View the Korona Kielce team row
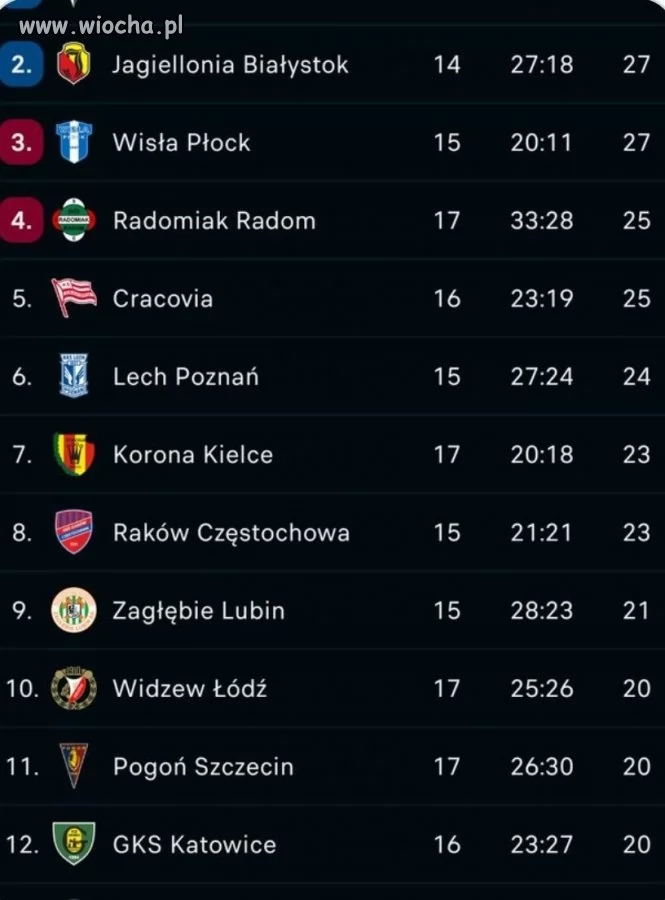Viewport: 665px width, 900px height. [x=192, y=455]
